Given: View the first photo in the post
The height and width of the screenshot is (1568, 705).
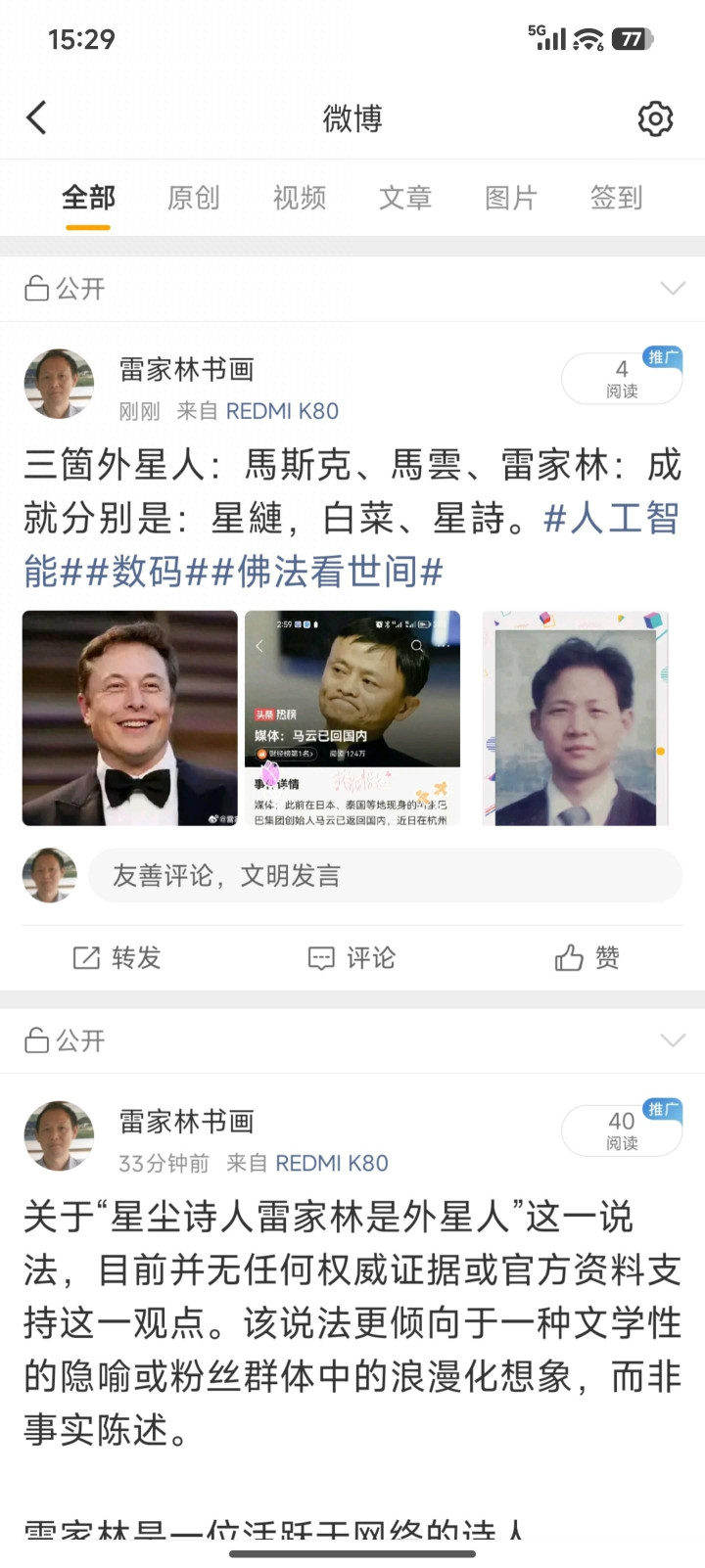Looking at the screenshot, I should (130, 718).
